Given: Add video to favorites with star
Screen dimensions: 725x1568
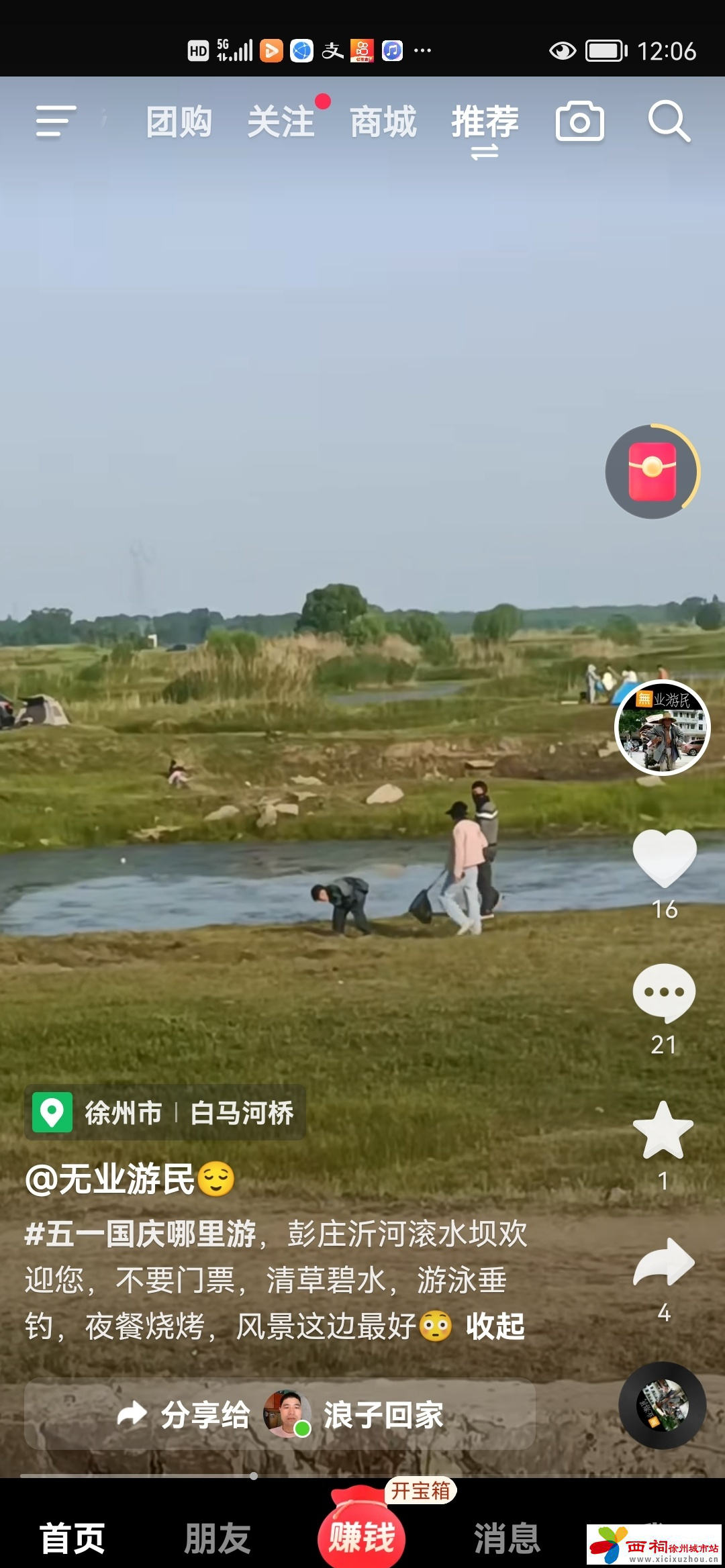Looking at the screenshot, I should point(664,1131).
